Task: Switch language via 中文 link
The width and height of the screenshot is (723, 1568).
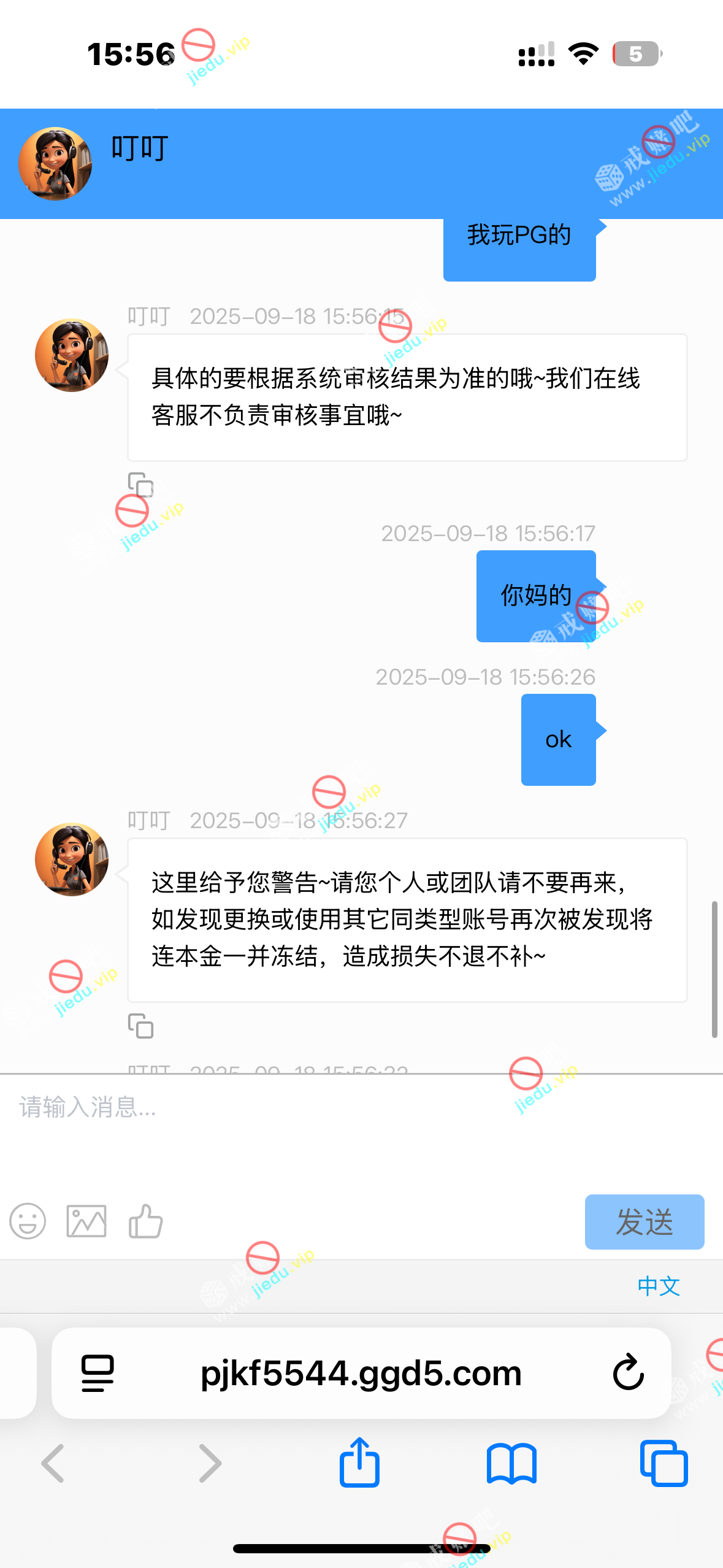Action: 659,1286
